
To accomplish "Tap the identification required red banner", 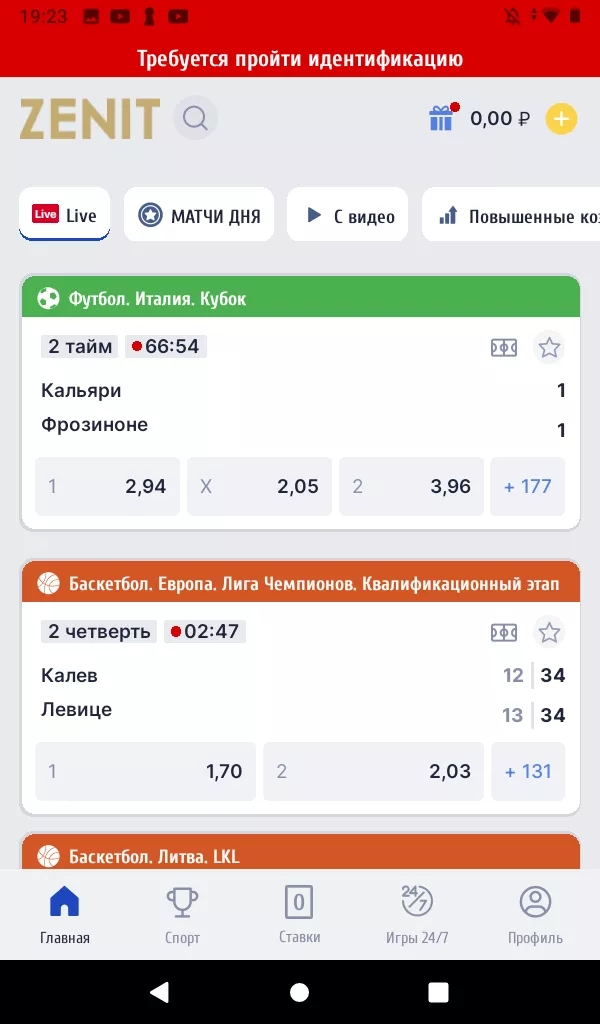I will pyautogui.click(x=300, y=59).
